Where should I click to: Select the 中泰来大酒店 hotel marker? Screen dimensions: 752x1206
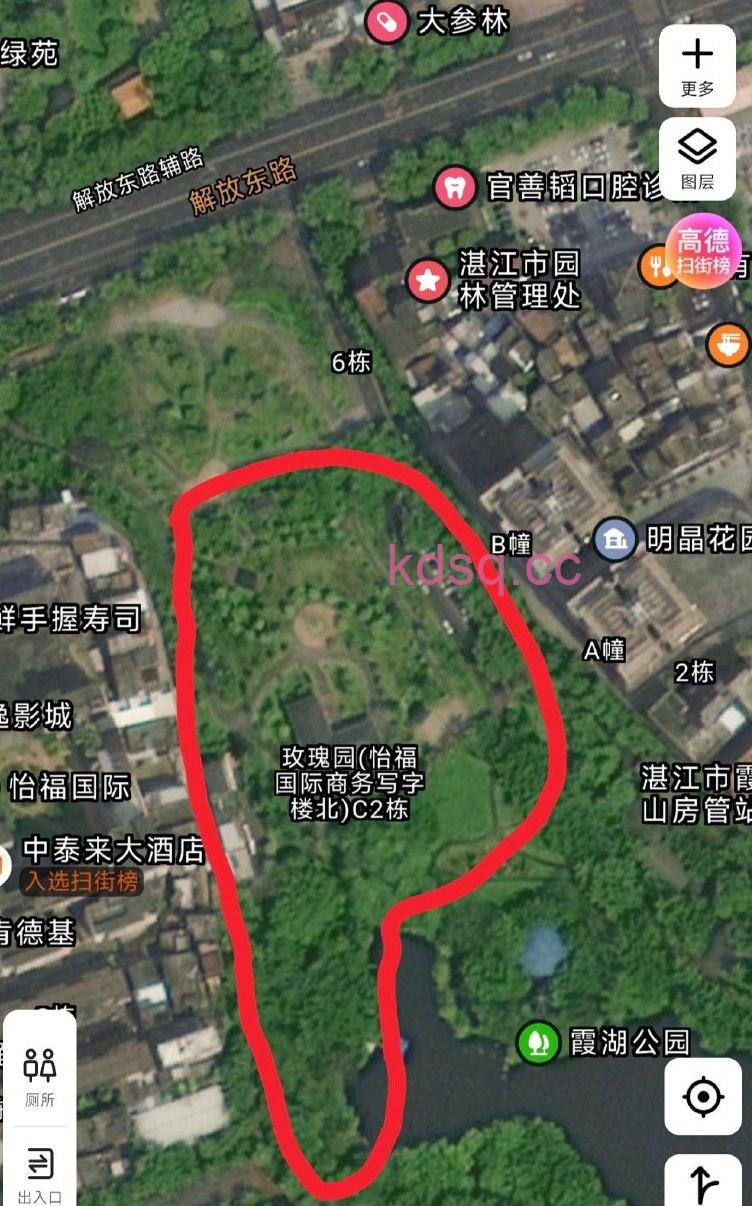click(6, 863)
